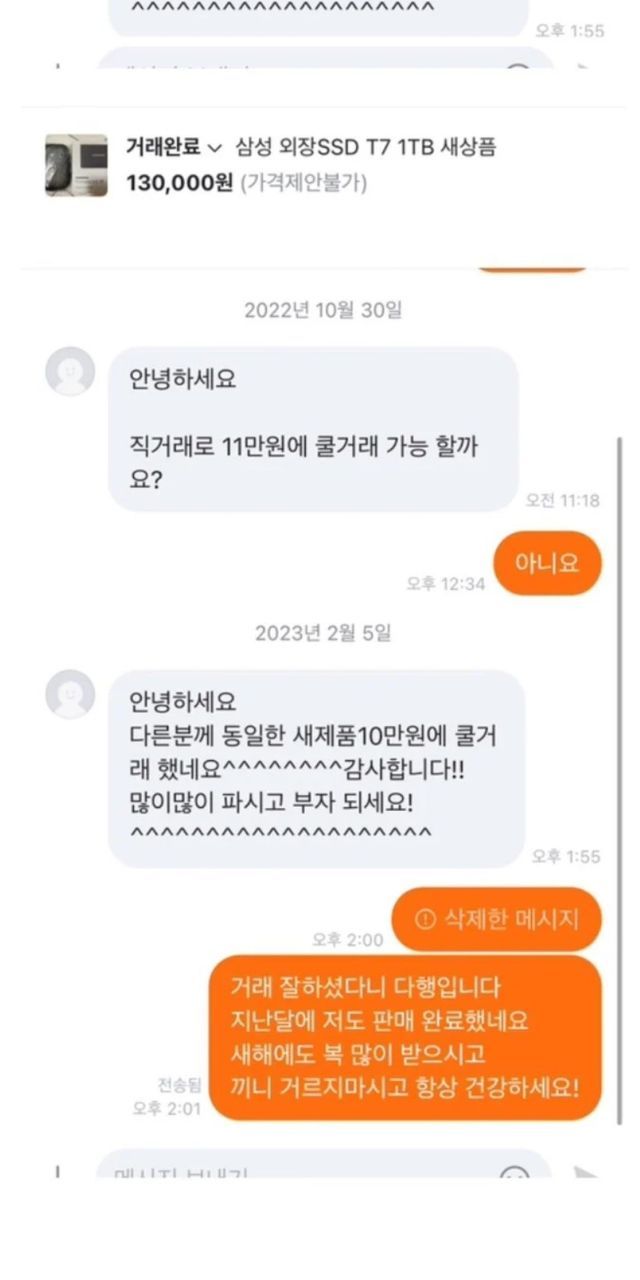Open the 삼성 외장SSD T7 product thumbnail
Image resolution: width=640 pixels, height=1280 pixels.
point(76,165)
